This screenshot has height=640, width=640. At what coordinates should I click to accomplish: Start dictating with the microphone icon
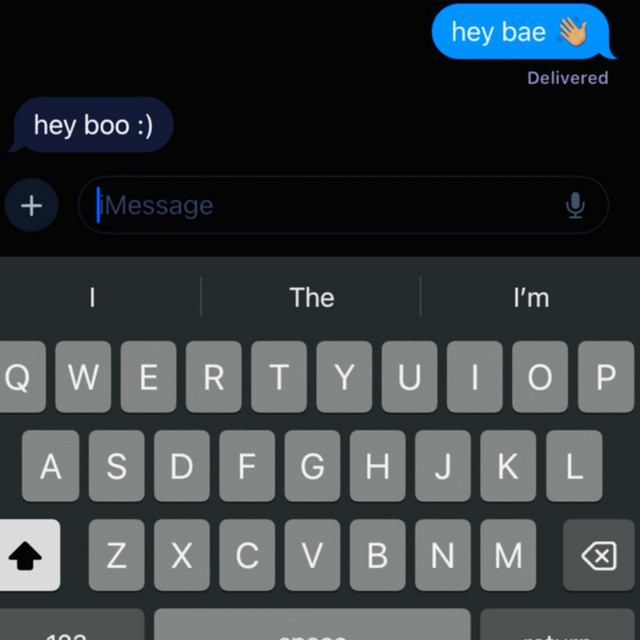coord(575,206)
